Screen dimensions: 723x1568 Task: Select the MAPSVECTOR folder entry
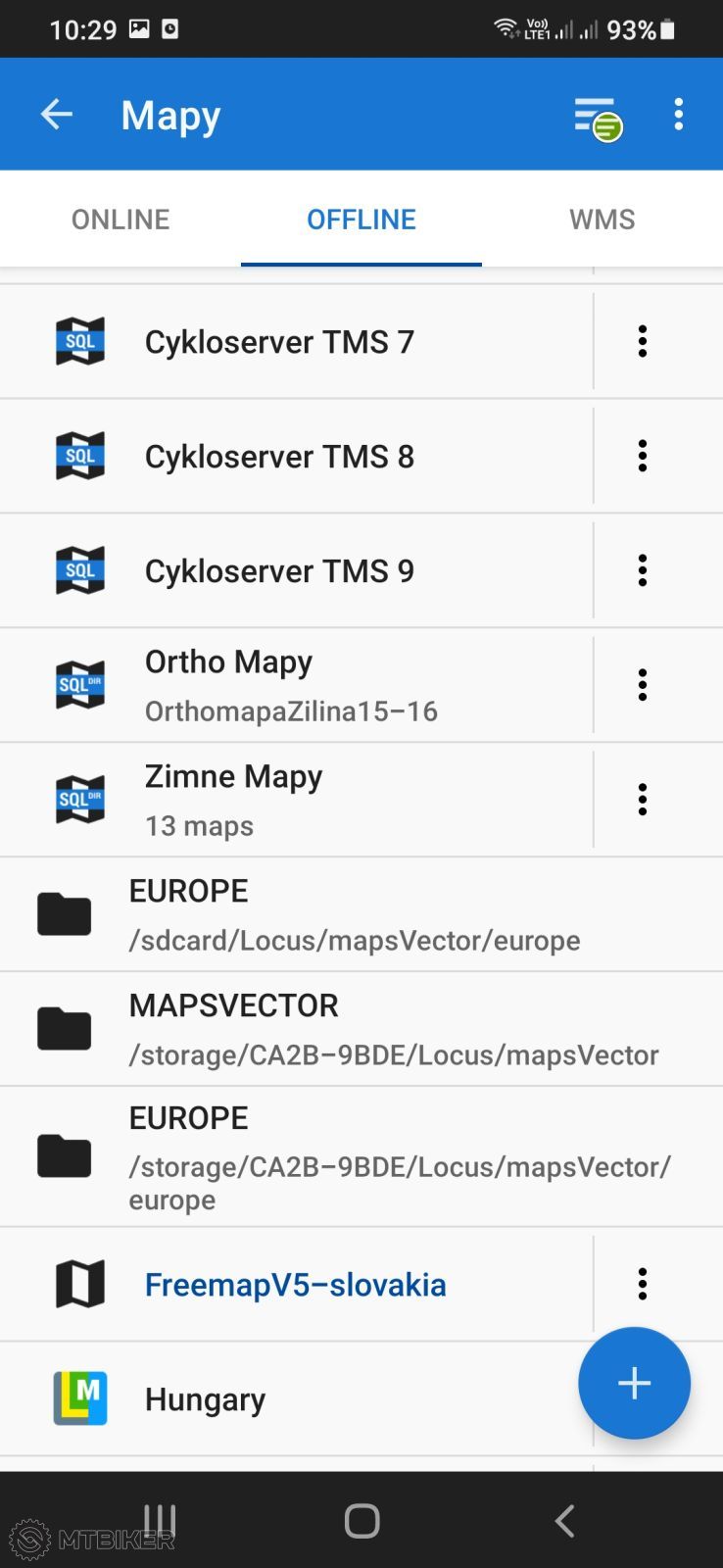tap(294, 1028)
